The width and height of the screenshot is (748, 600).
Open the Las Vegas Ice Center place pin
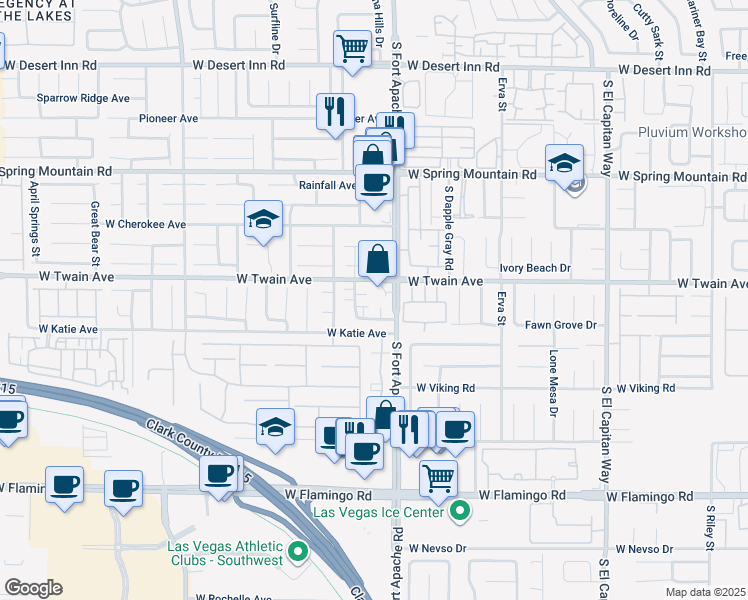click(x=460, y=512)
